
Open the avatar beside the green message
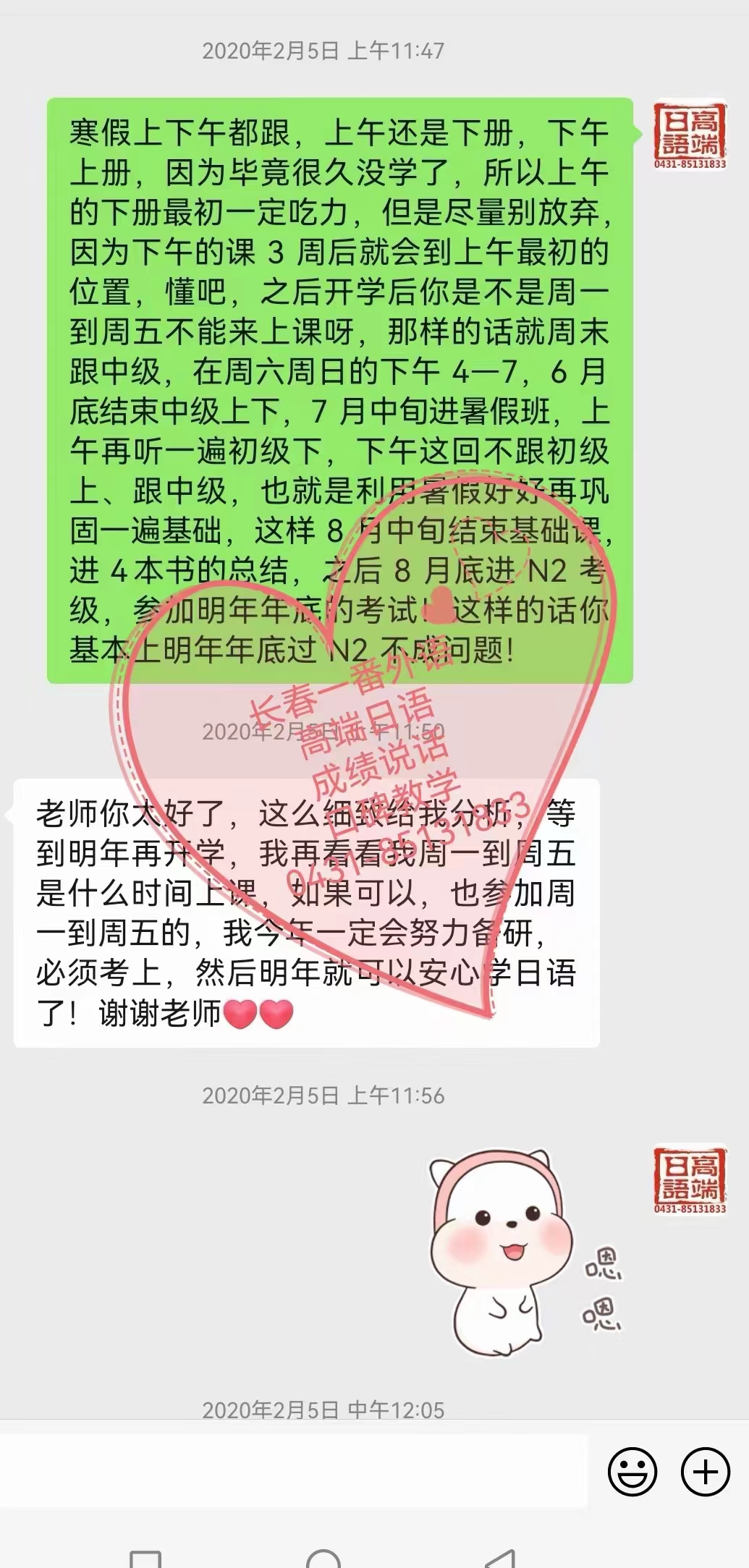[690, 135]
